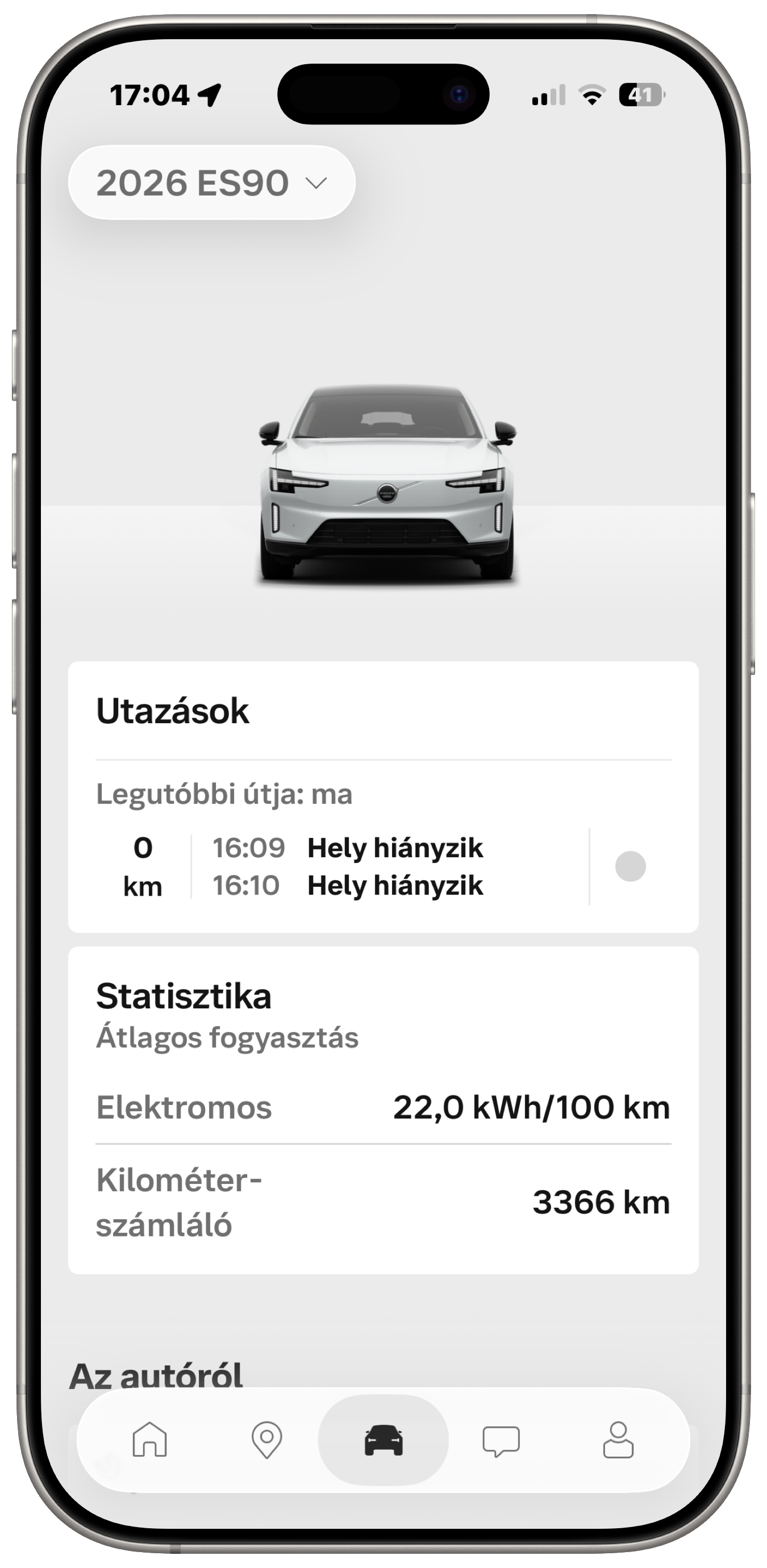
Task: Go to the profile tab
Action: click(x=618, y=1440)
